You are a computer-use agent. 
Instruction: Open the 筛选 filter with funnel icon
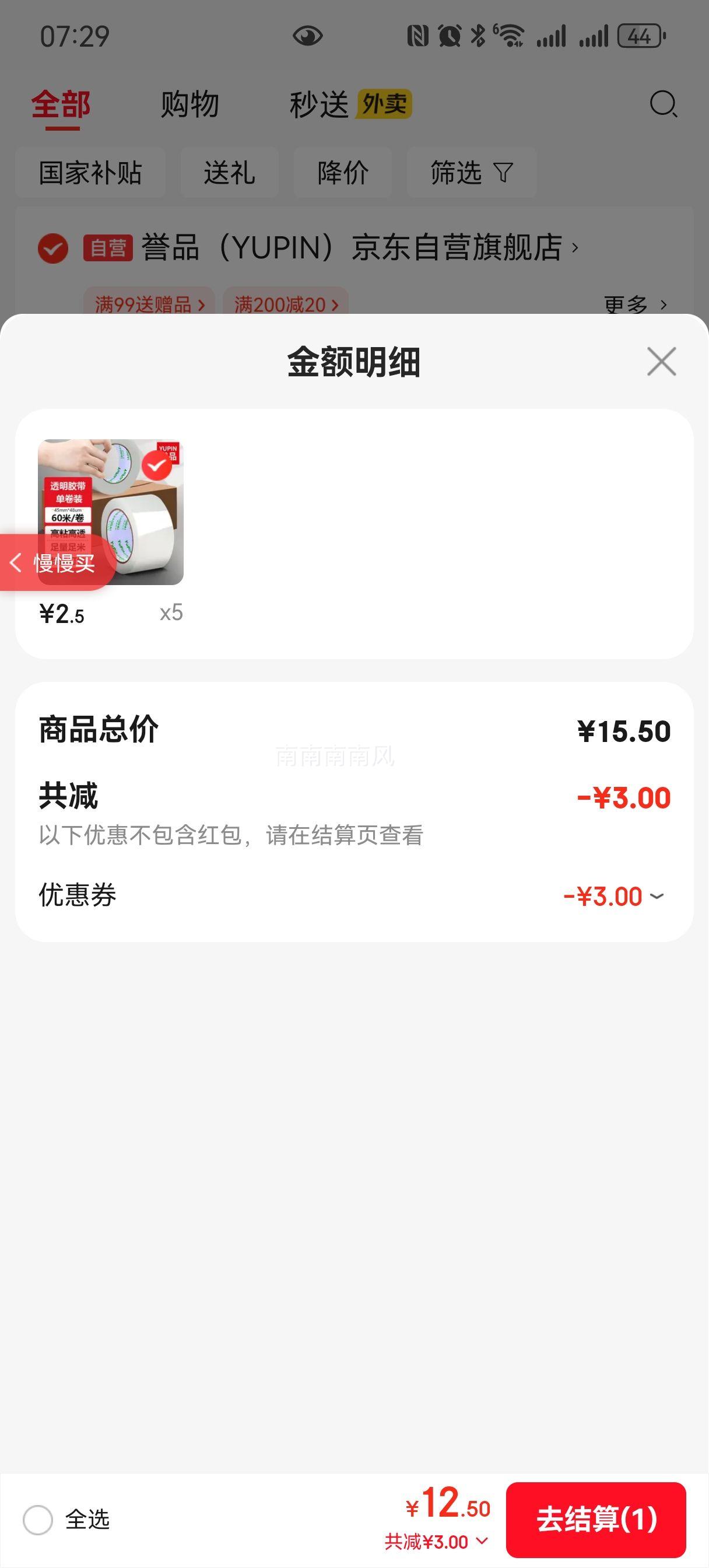coord(471,173)
